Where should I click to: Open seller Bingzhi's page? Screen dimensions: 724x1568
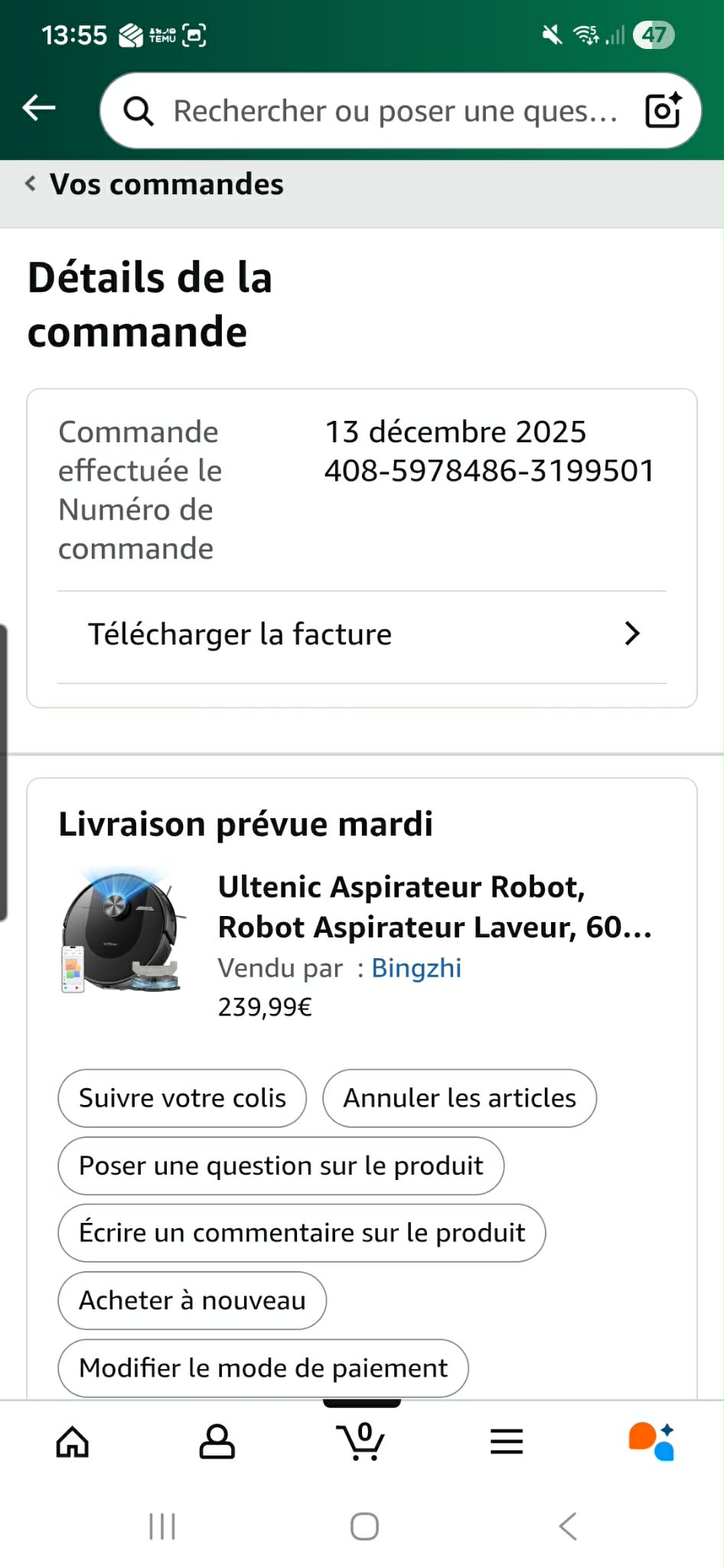click(x=416, y=968)
